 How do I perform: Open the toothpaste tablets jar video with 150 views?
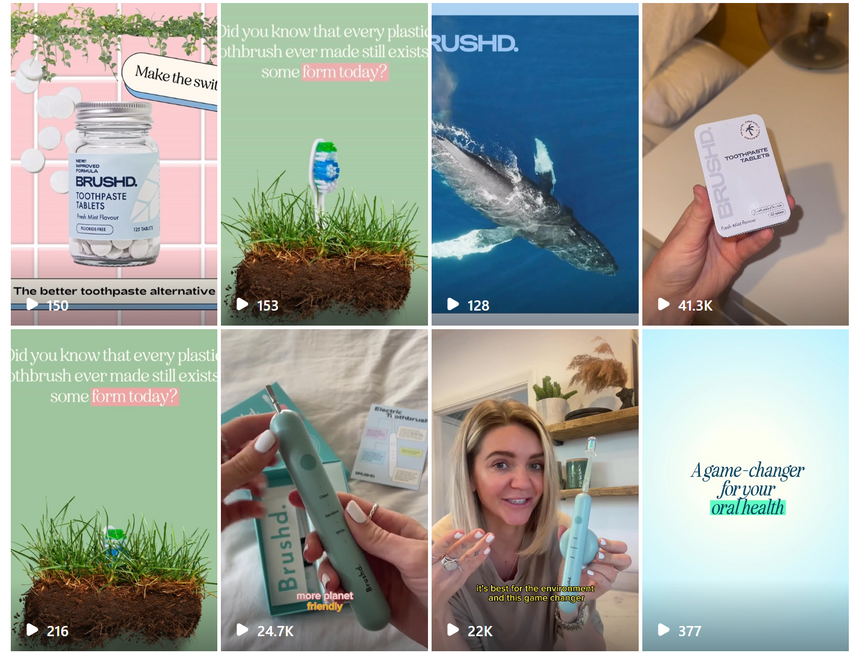pos(113,165)
